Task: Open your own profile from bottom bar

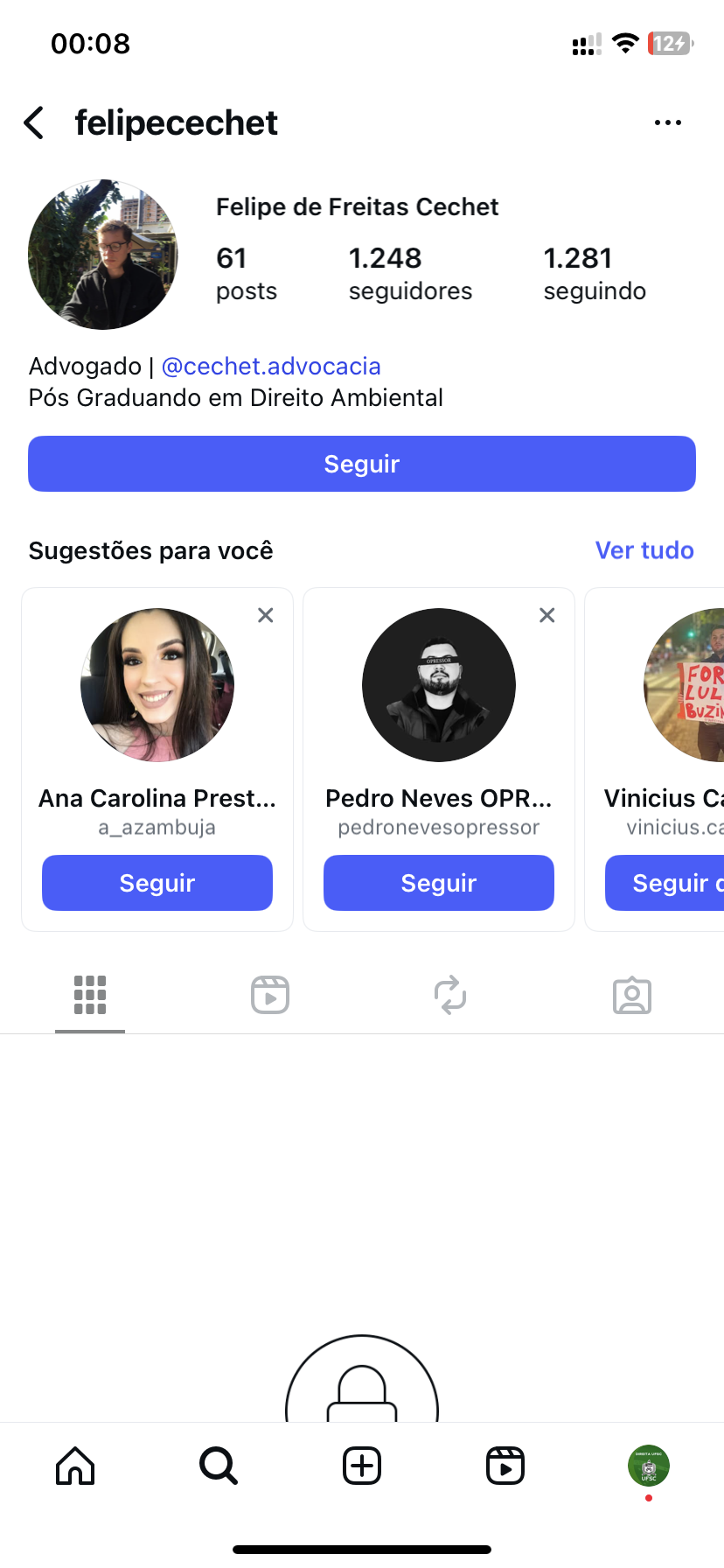Action: point(648,1466)
